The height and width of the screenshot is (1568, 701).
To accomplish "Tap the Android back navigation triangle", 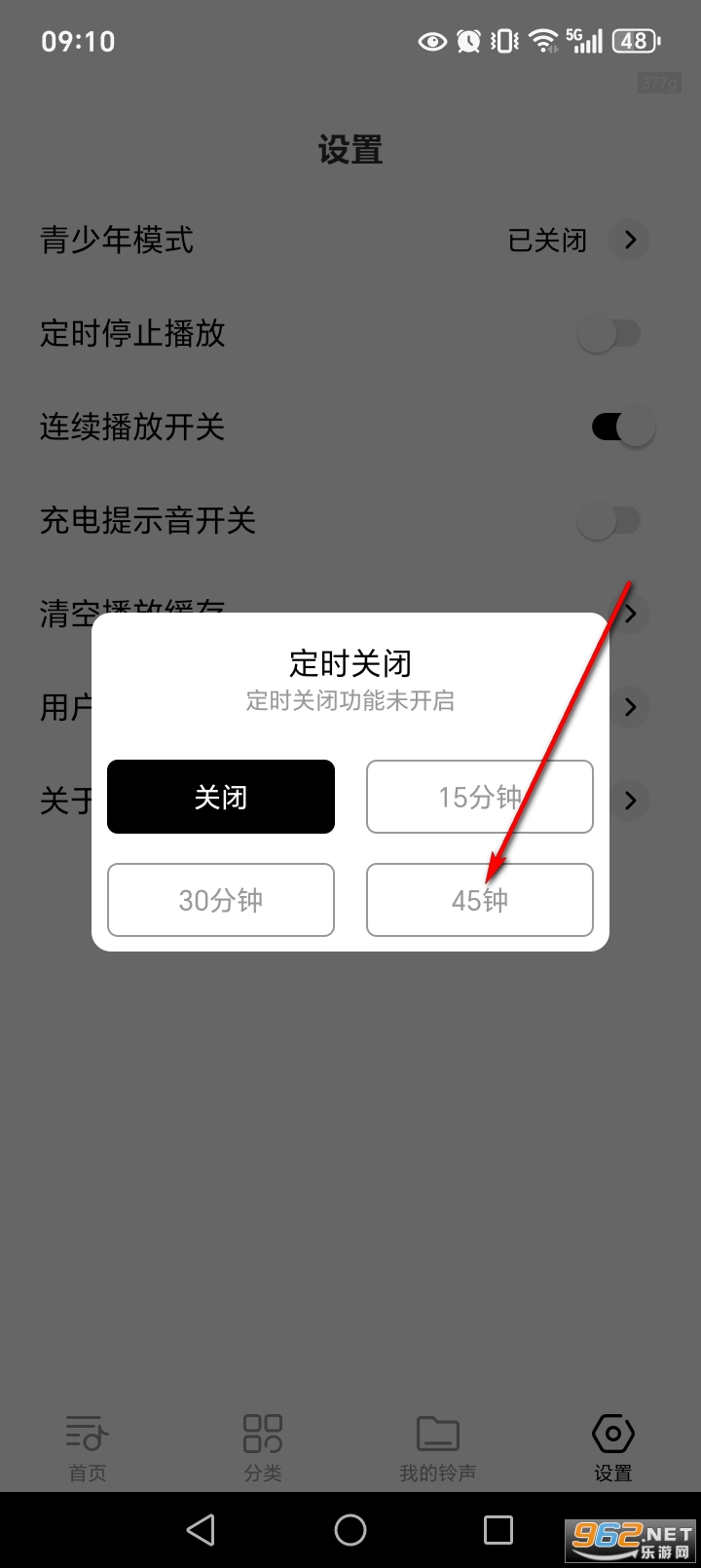I will [201, 1529].
